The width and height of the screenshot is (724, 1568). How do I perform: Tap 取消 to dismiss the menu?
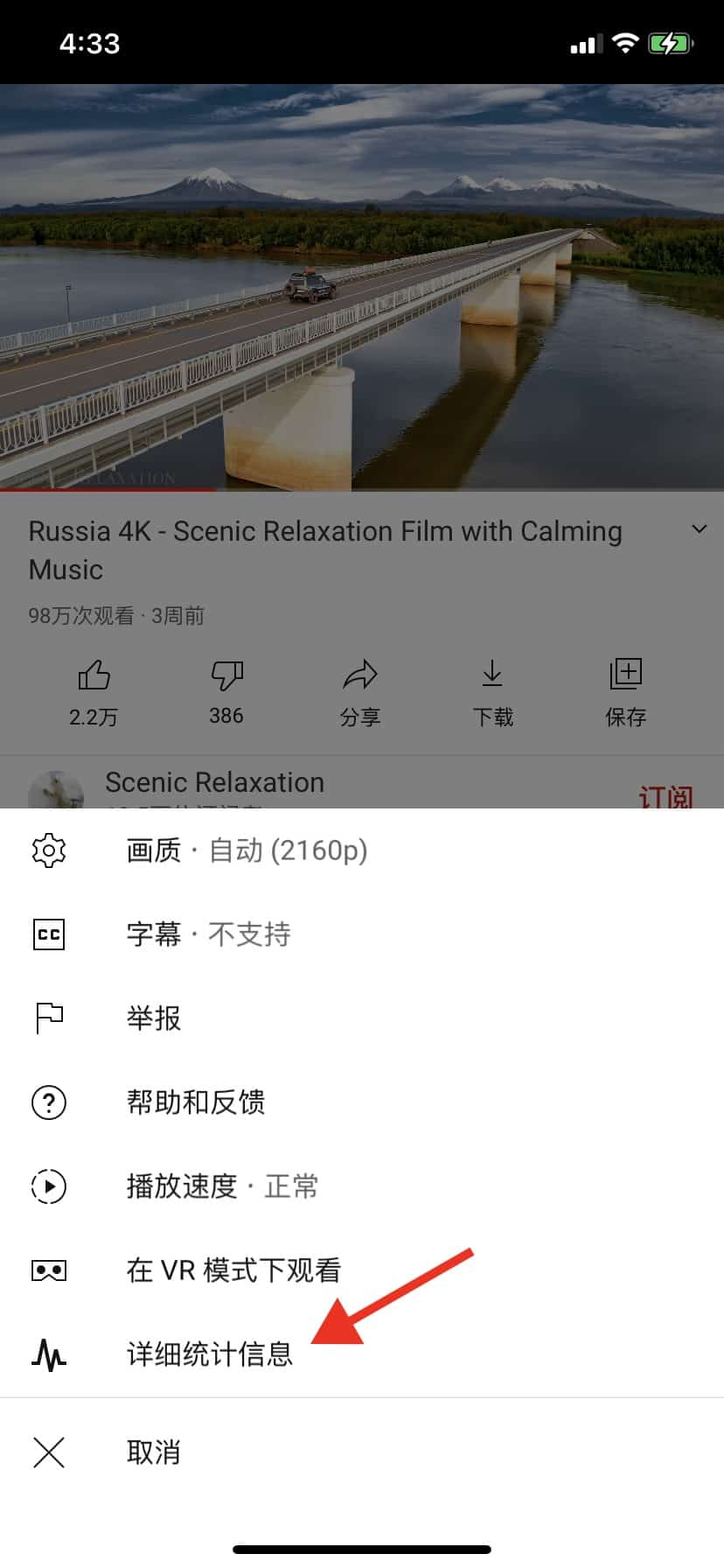[x=362, y=1452]
